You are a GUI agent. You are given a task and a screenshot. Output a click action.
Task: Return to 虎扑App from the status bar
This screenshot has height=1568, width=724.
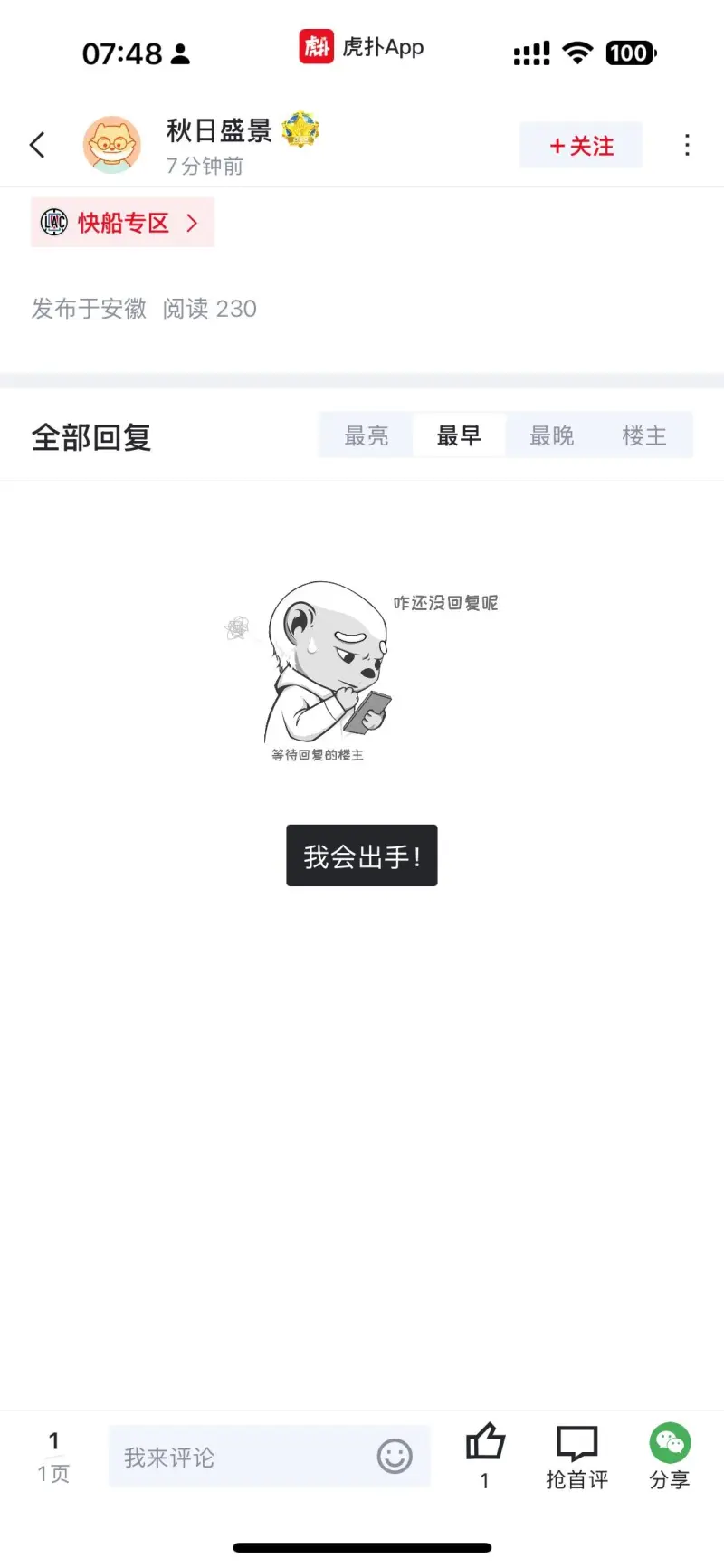(x=362, y=47)
